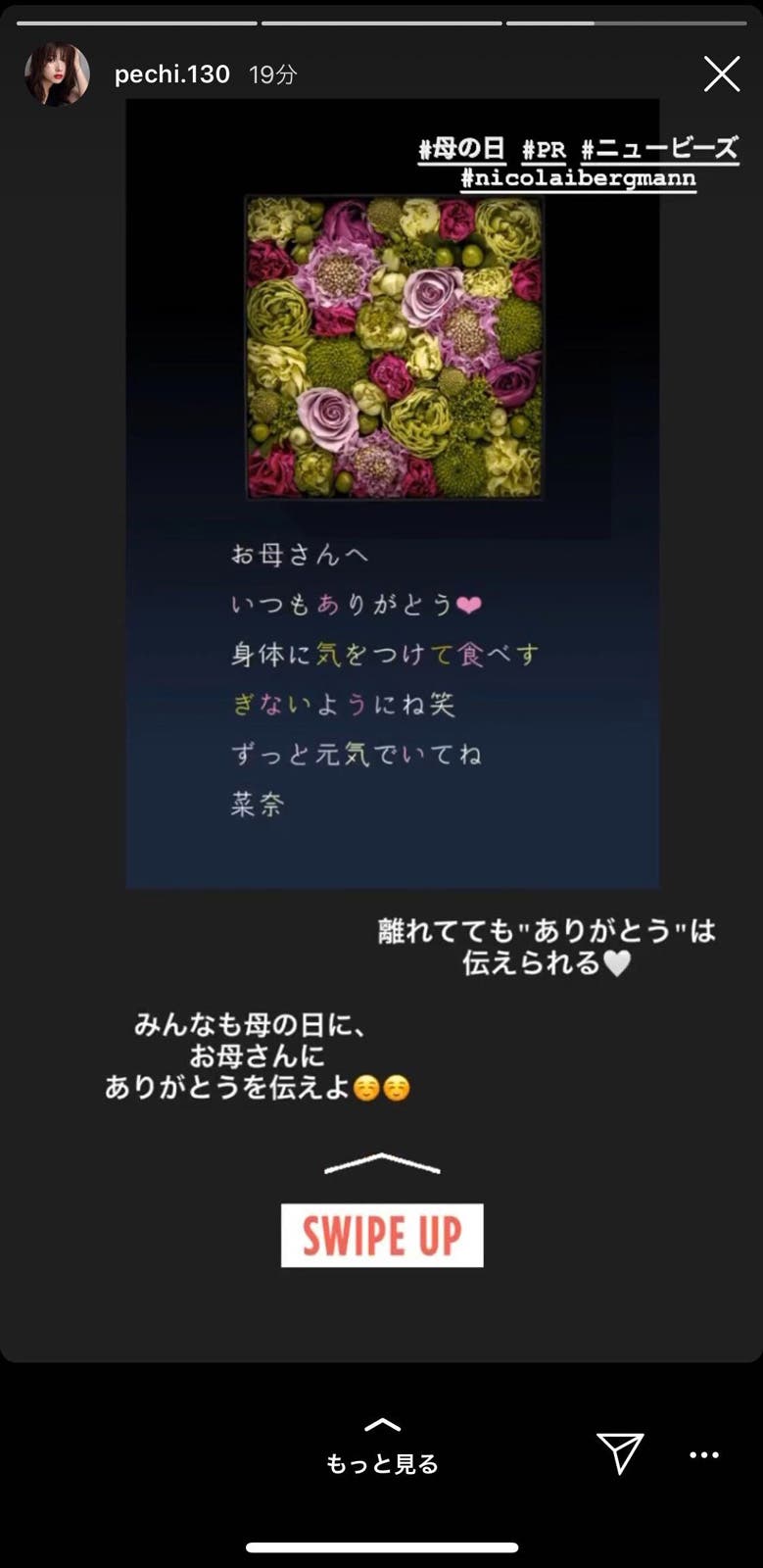
Task: Open the #nicolaibergmann hashtag
Action: [578, 178]
